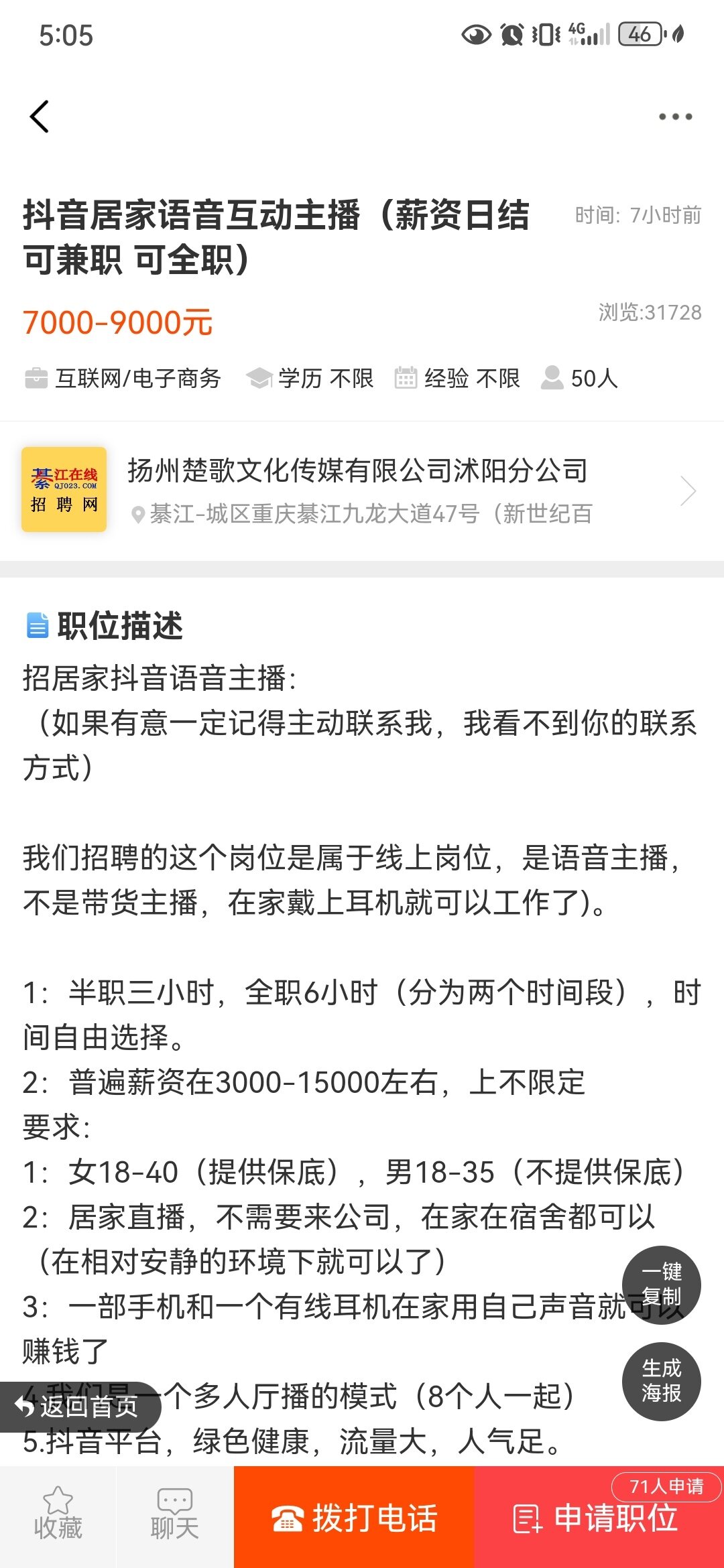This screenshot has height=1568, width=724.
Task: Open 聊天 to chat with recruiter
Action: pyautogui.click(x=175, y=1517)
